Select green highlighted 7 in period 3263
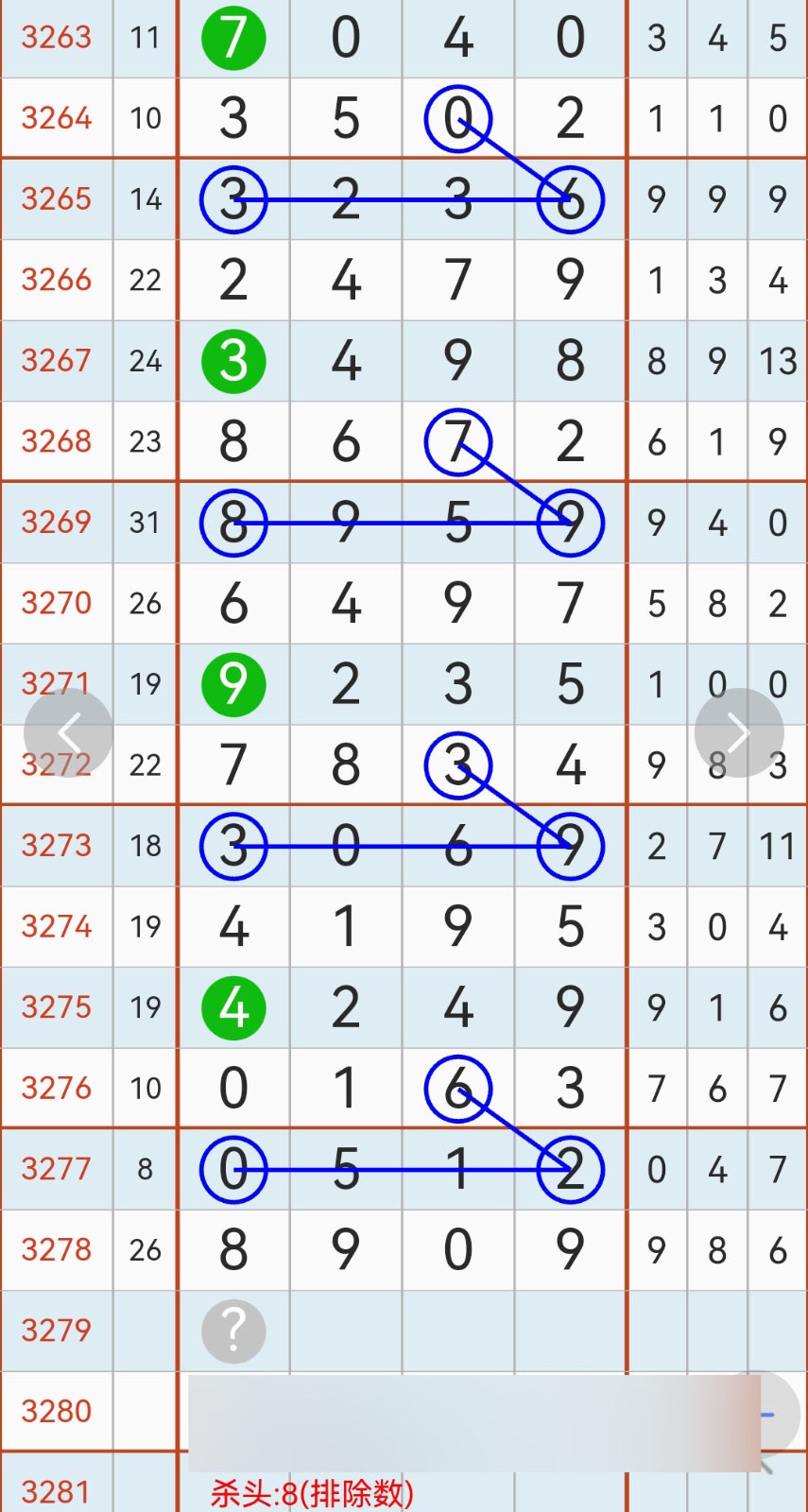 pyautogui.click(x=233, y=38)
